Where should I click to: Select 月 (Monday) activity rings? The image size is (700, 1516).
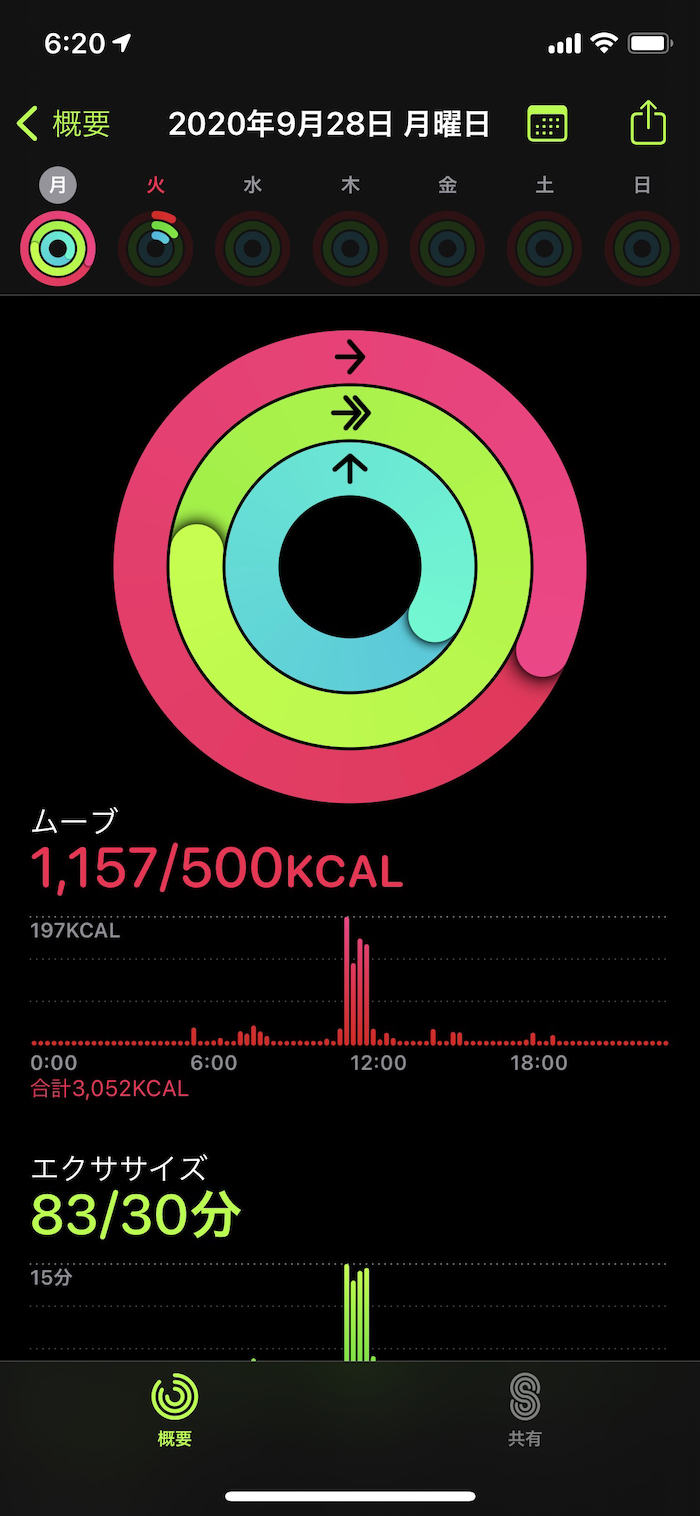58,247
